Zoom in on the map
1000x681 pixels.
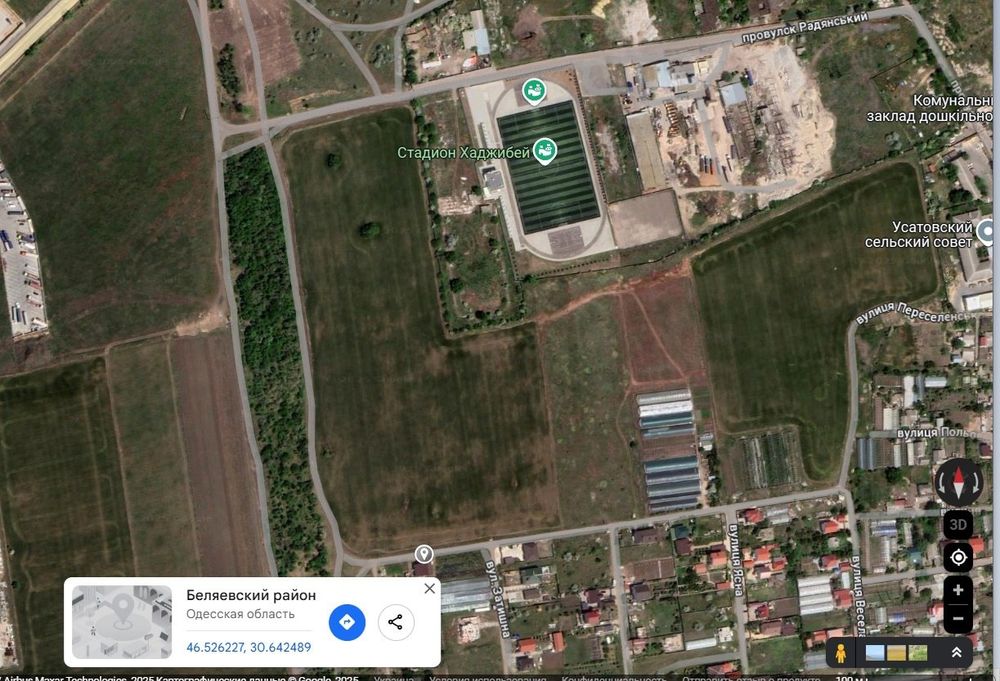(x=958, y=590)
